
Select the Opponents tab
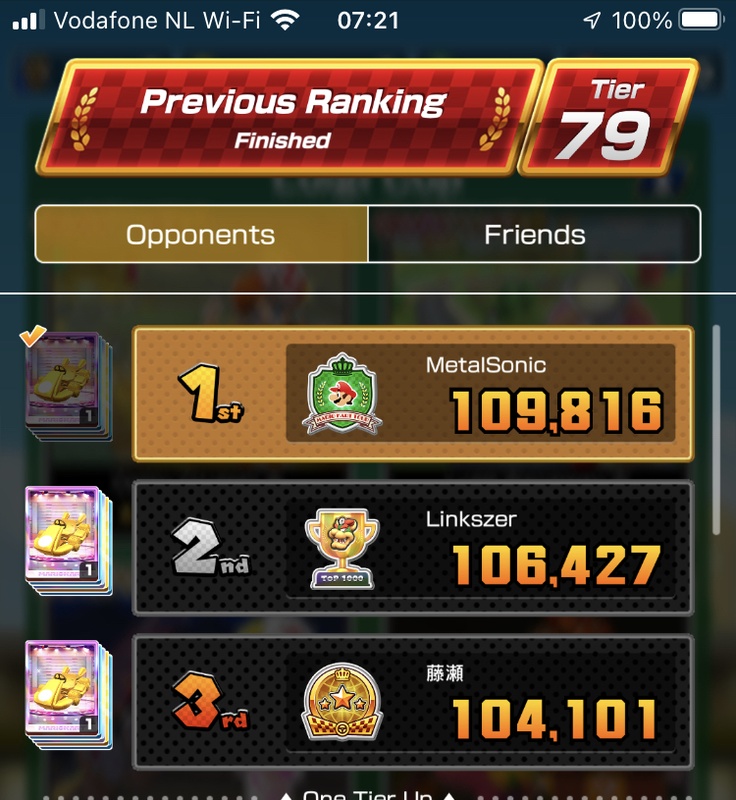[x=201, y=235]
